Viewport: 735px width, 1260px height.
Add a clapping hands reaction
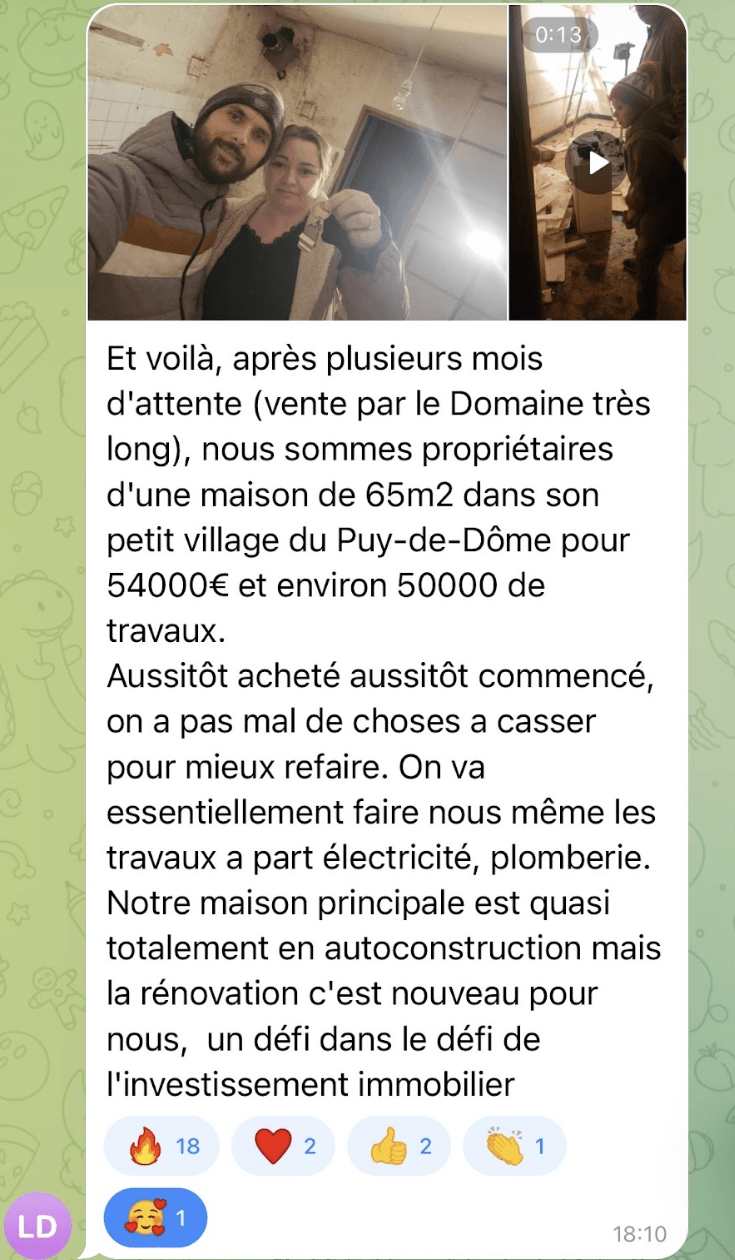pos(515,1146)
